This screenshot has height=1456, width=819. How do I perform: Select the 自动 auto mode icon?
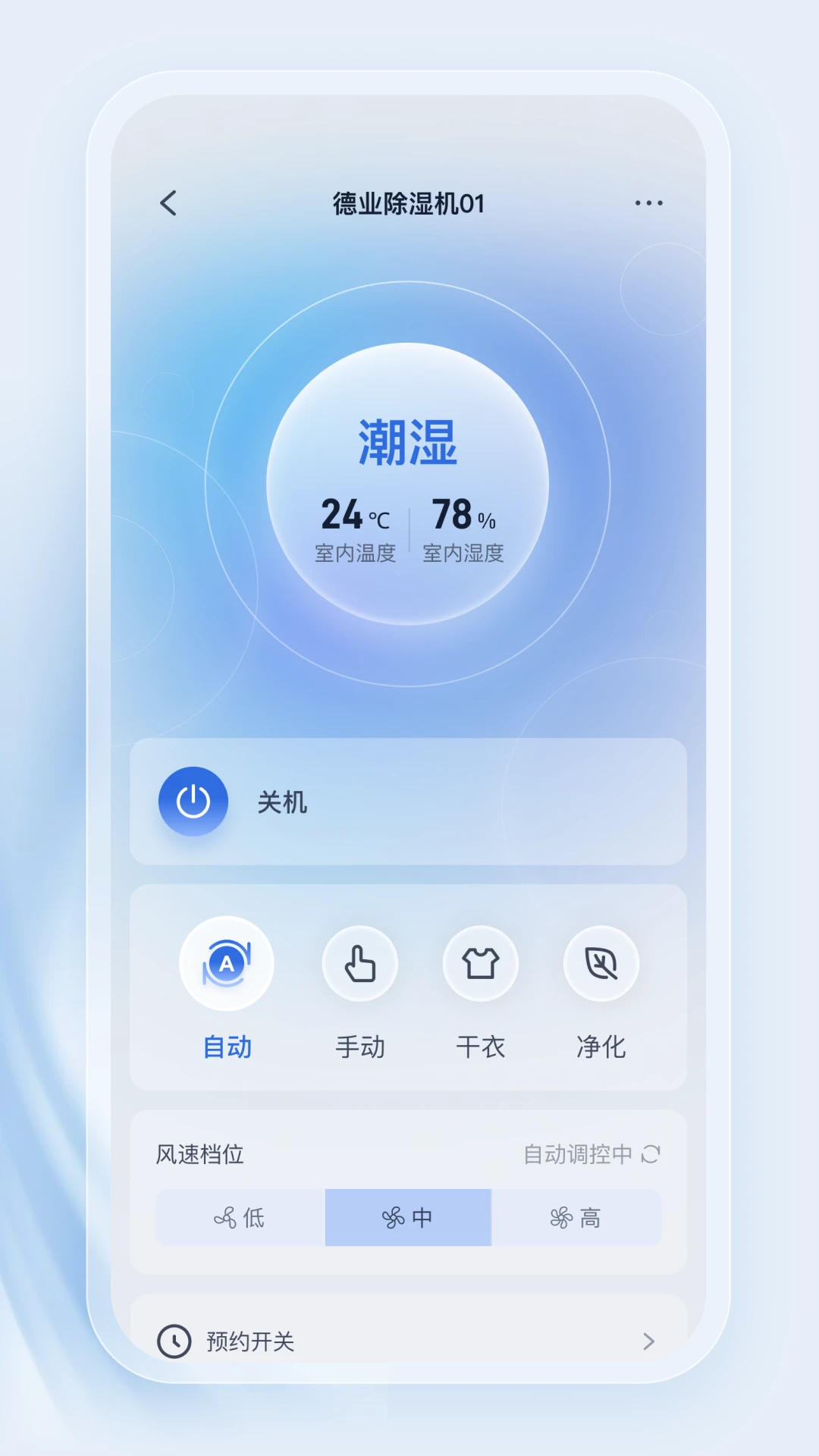point(227,963)
